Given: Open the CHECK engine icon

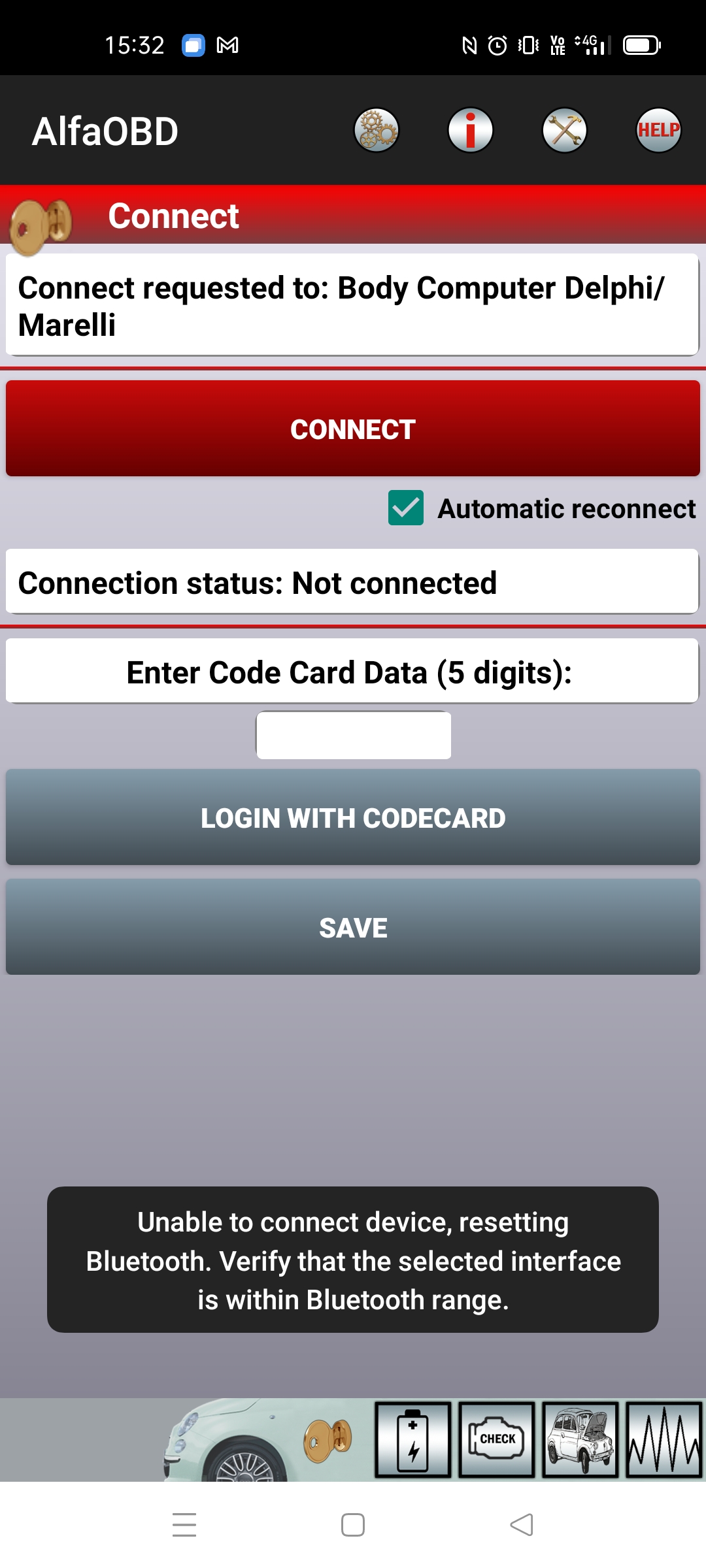Looking at the screenshot, I should point(497,1440).
